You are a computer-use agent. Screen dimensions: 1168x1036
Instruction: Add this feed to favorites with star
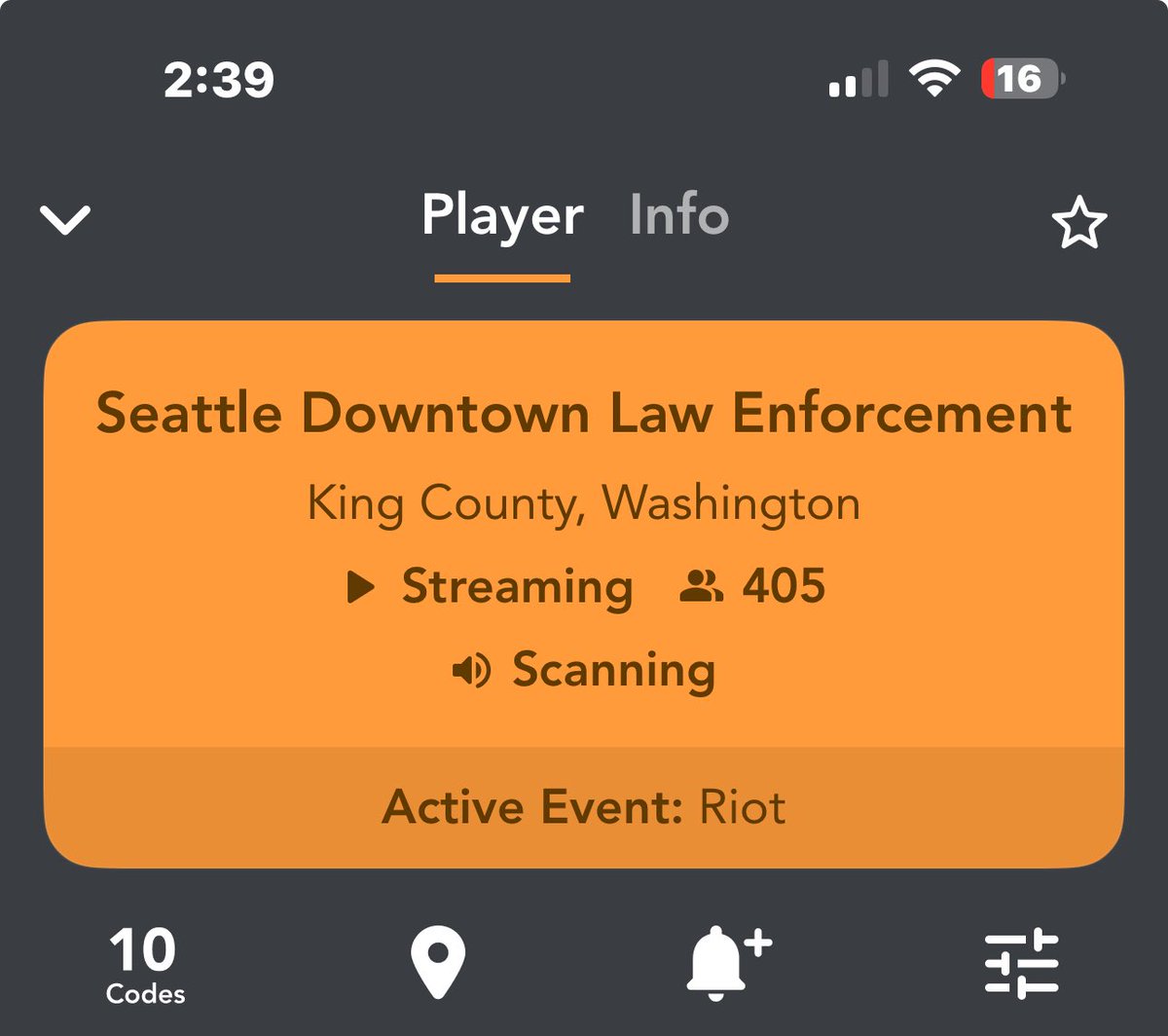[x=1079, y=226]
